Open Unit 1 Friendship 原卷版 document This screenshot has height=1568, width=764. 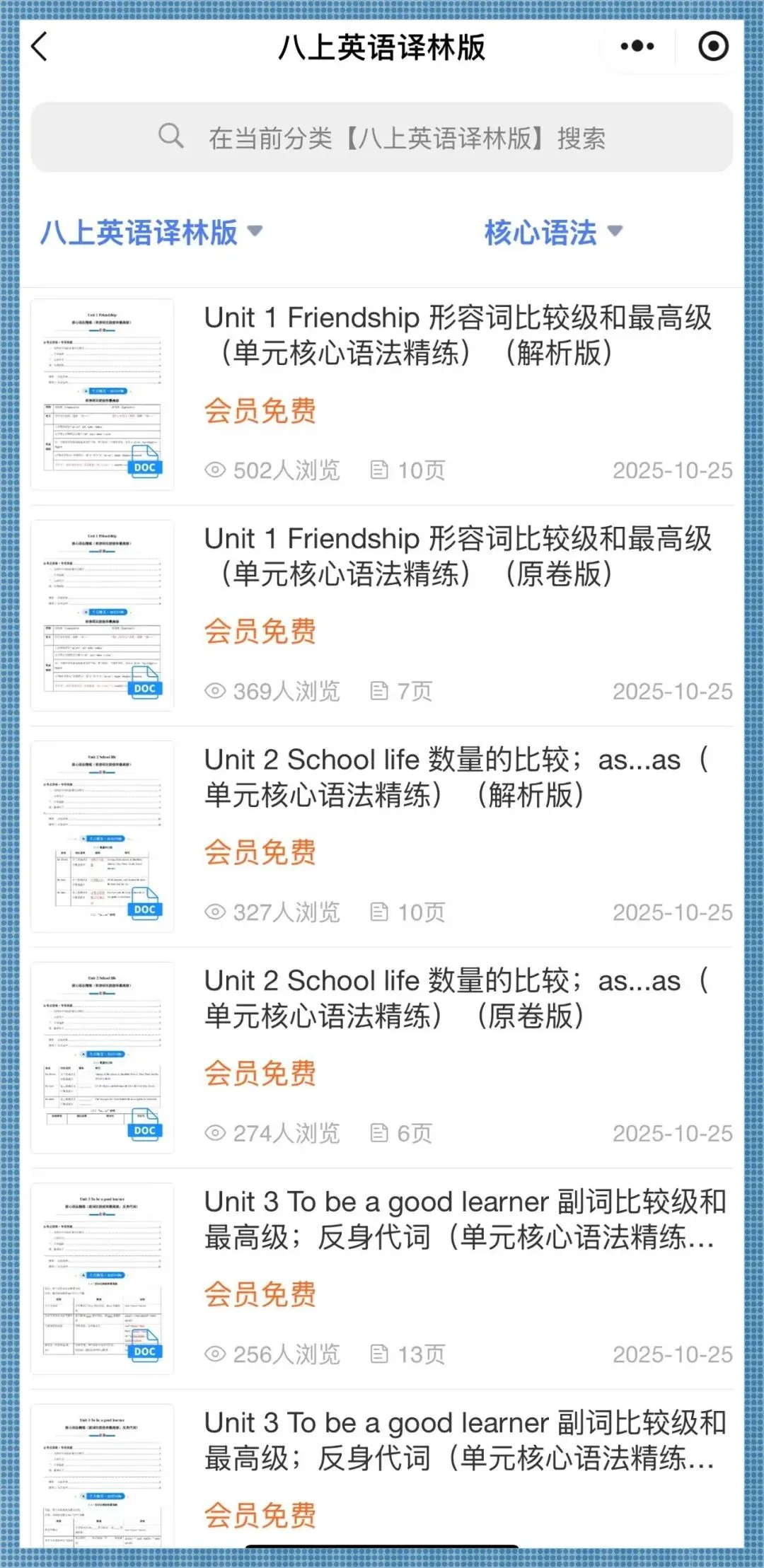tap(382, 615)
